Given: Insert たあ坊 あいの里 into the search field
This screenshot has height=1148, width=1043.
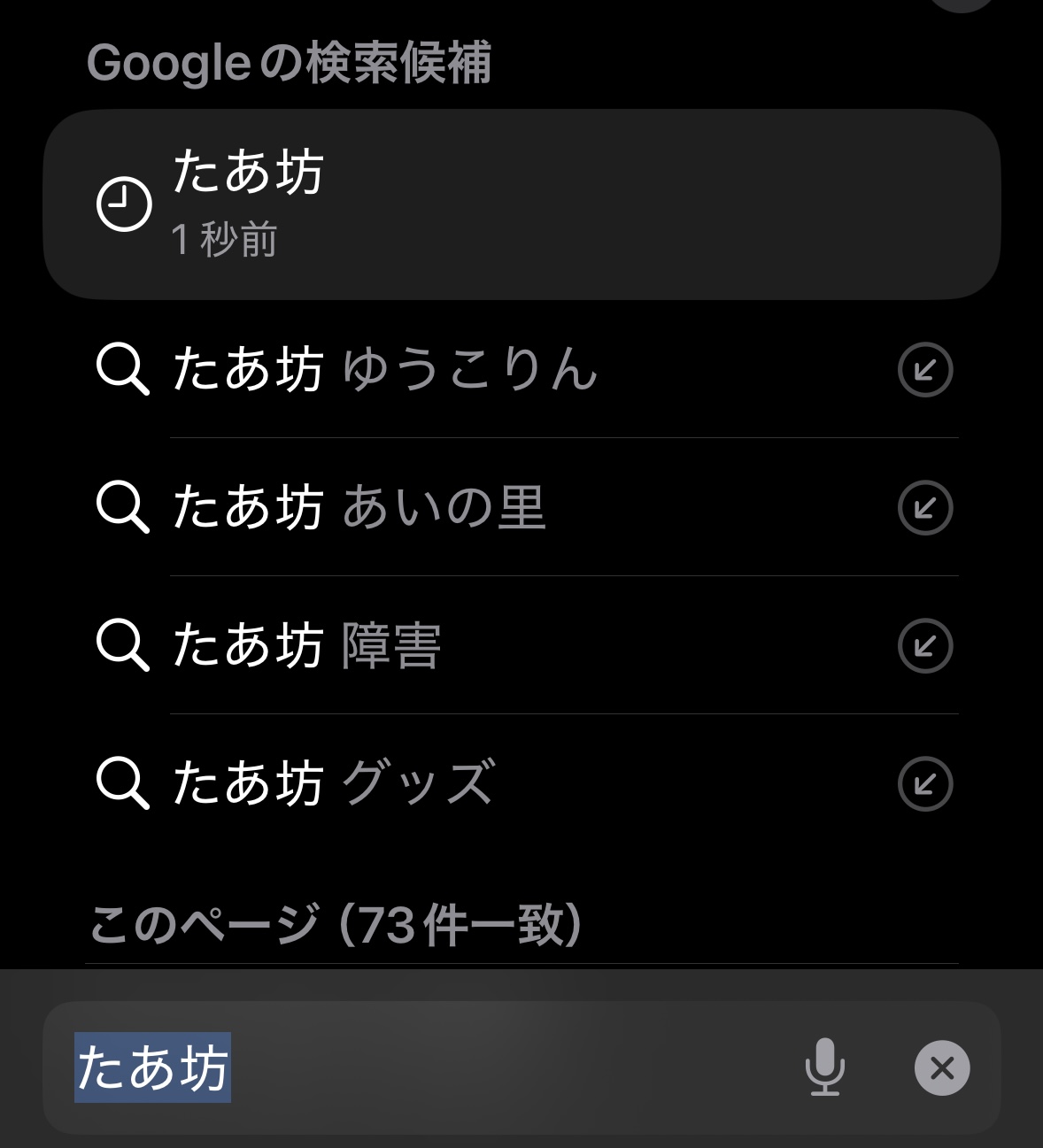Looking at the screenshot, I should click(x=924, y=508).
